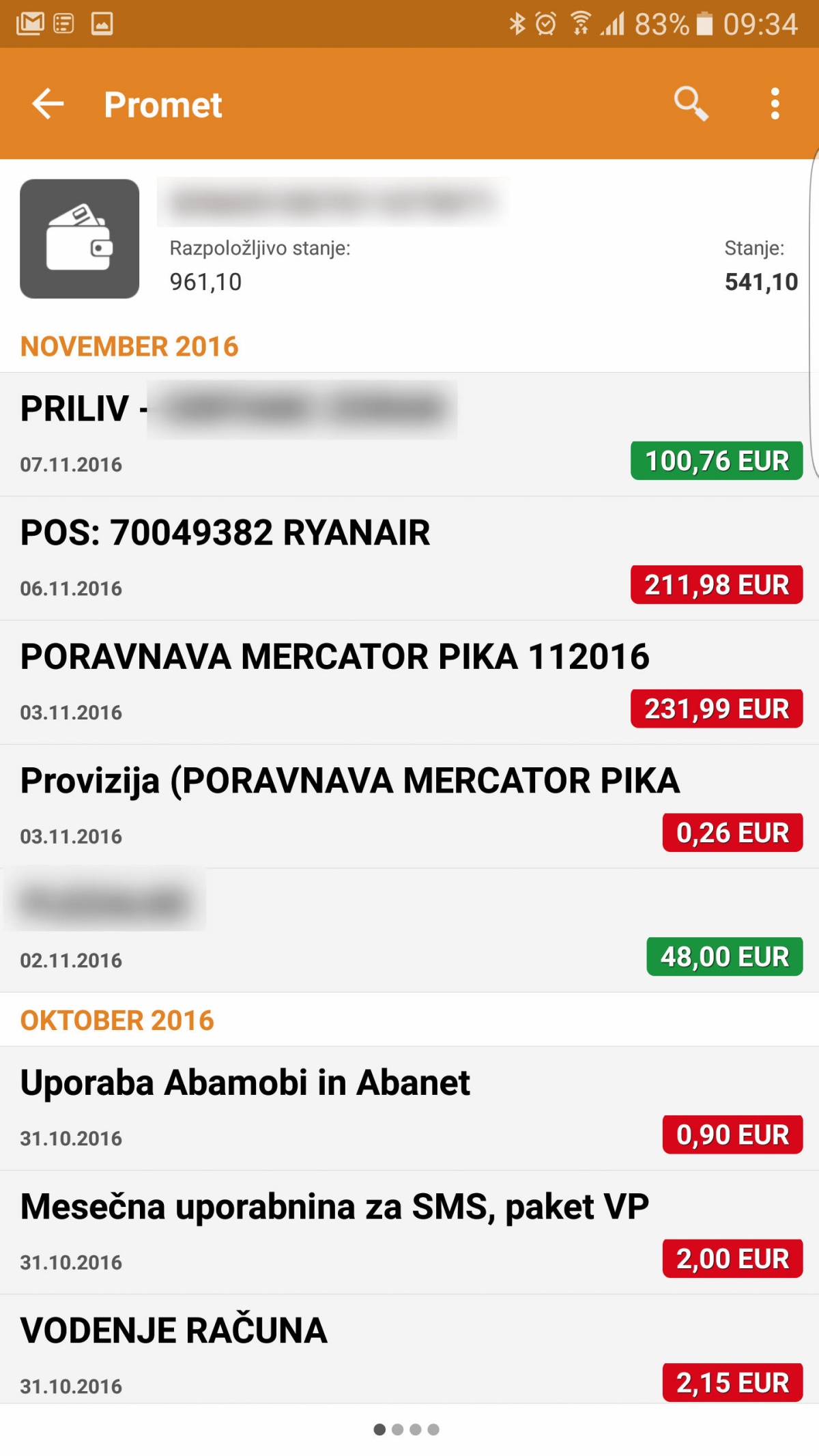
Task: Open the 48,00 EUR transaction from 02.11.2016
Action: click(409, 930)
